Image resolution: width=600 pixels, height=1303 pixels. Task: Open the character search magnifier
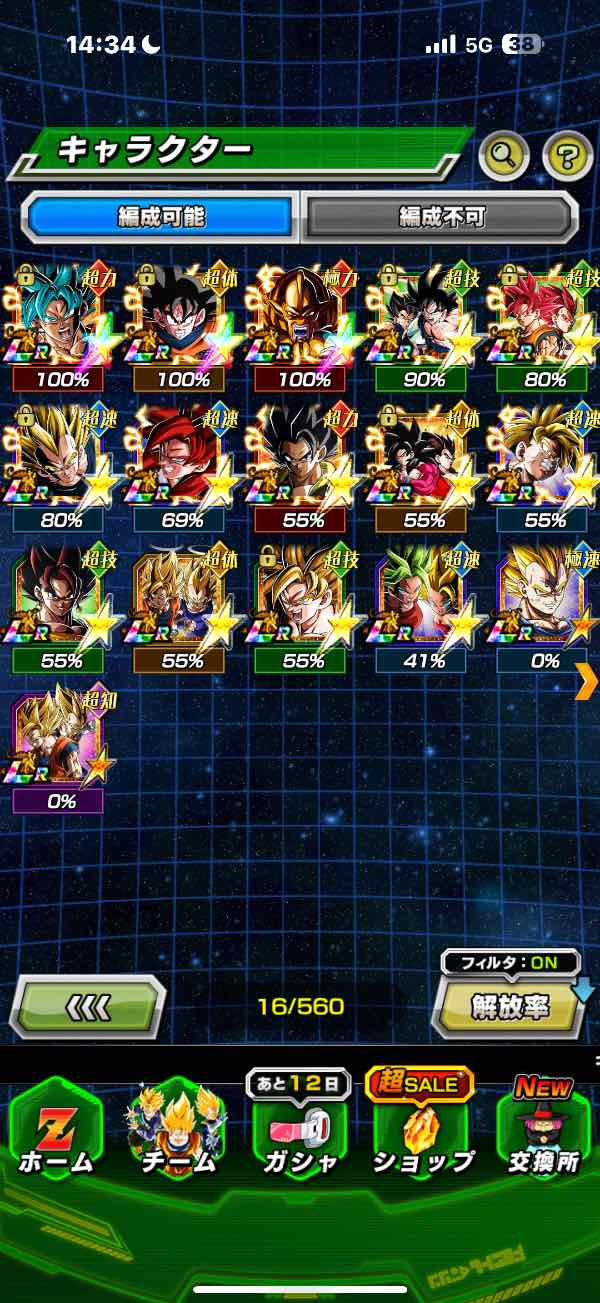click(x=504, y=155)
